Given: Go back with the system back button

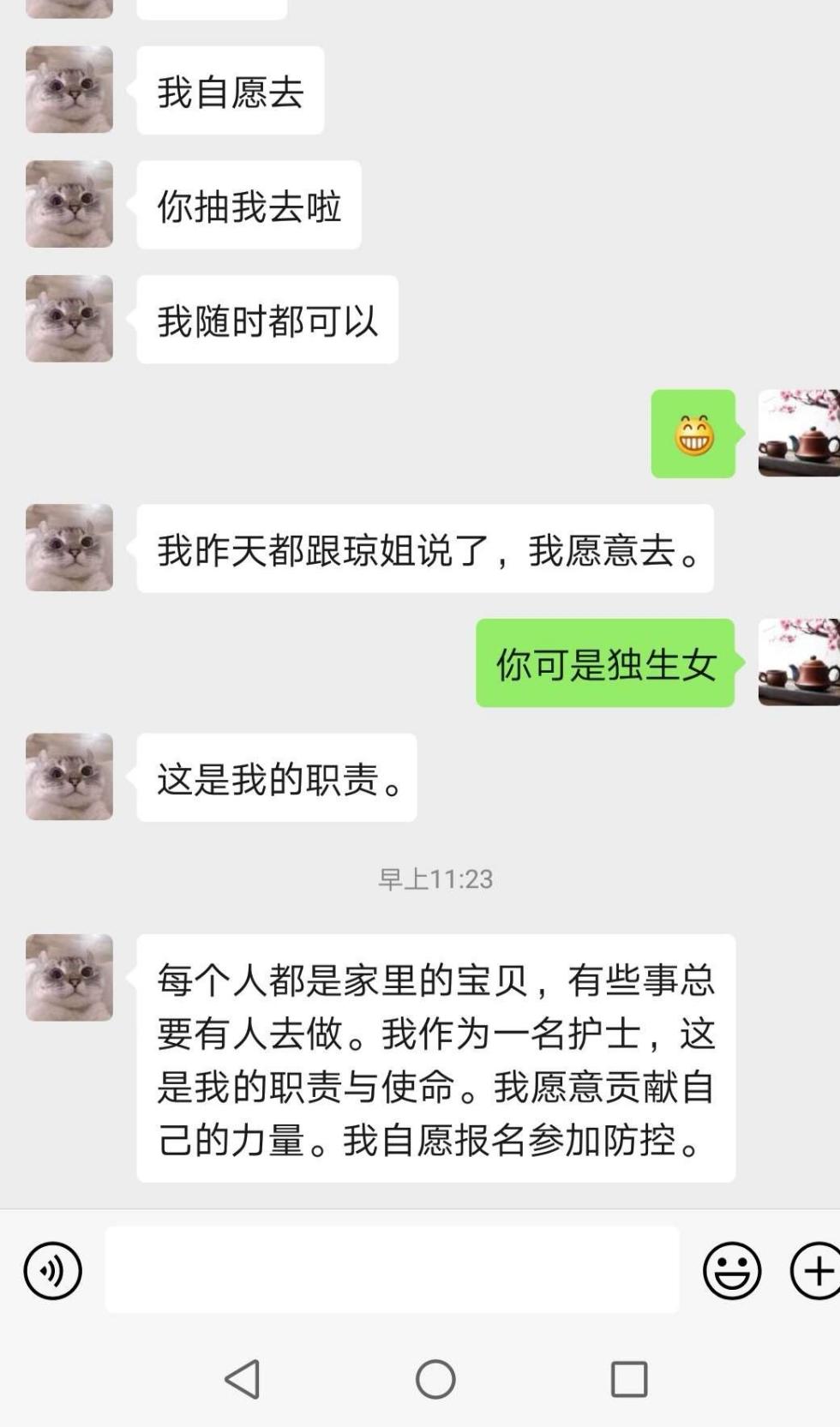Looking at the screenshot, I should [243, 1379].
